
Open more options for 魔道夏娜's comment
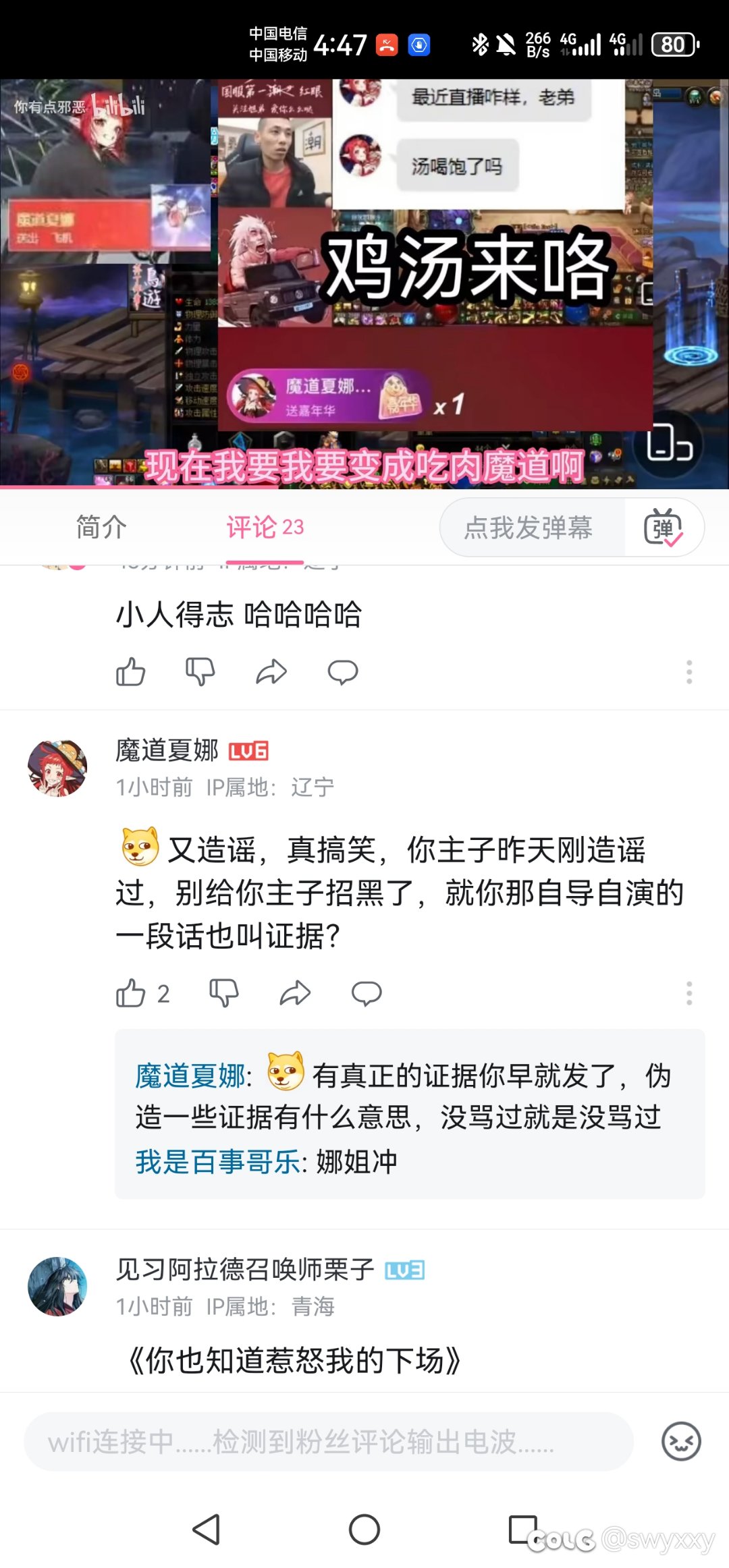coord(688,993)
